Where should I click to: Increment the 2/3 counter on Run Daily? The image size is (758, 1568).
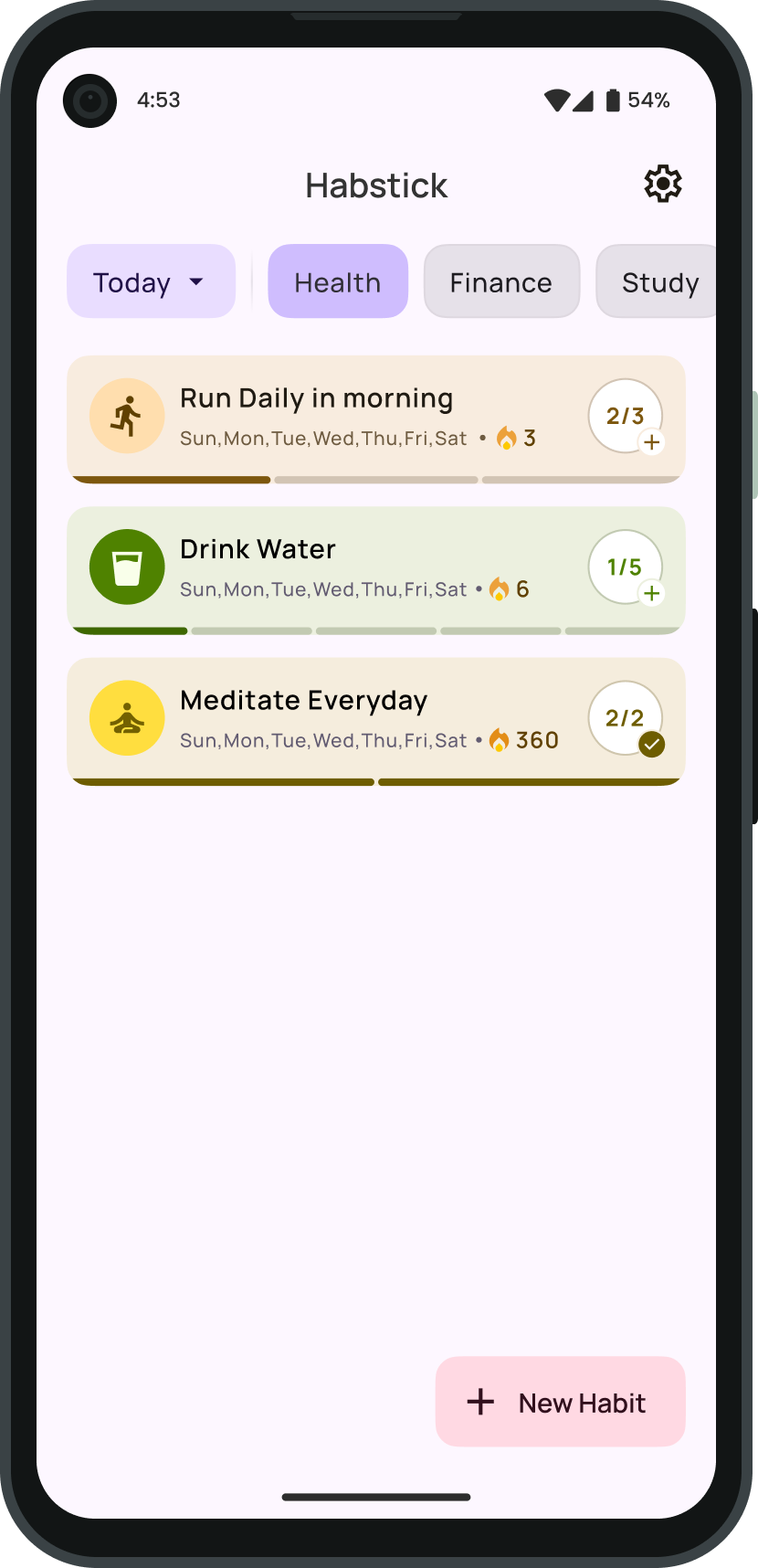coord(626,417)
